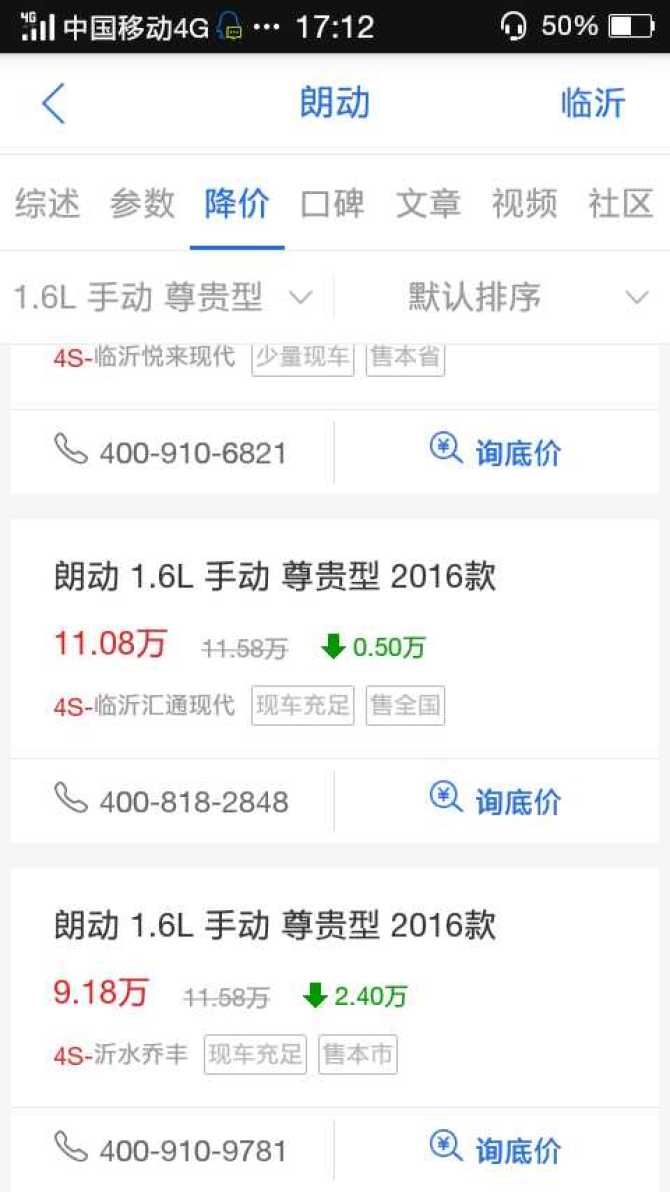
Task: Call dealer at 400-910-9781
Action: 171,1150
